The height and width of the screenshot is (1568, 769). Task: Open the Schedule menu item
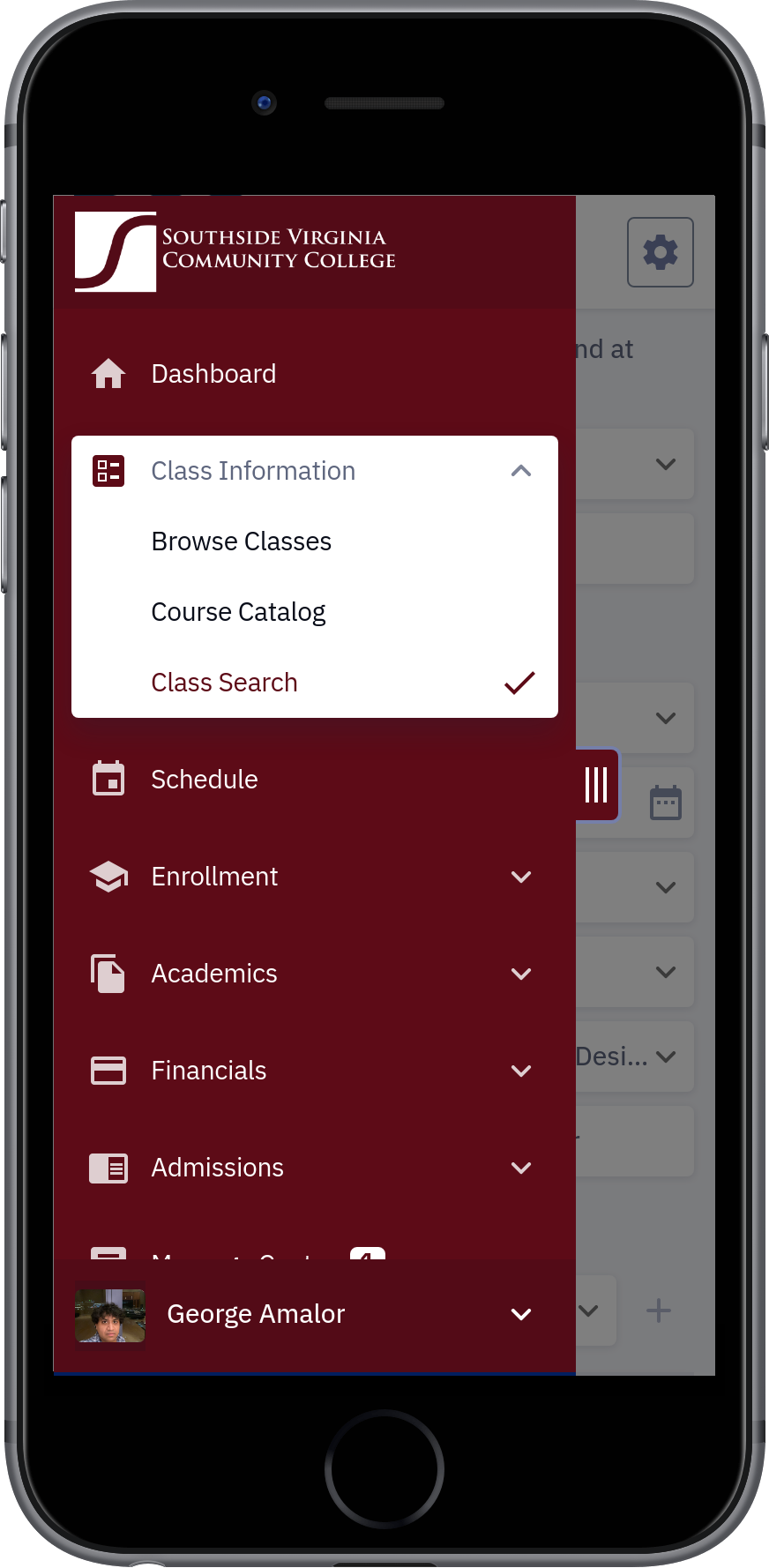click(x=314, y=780)
